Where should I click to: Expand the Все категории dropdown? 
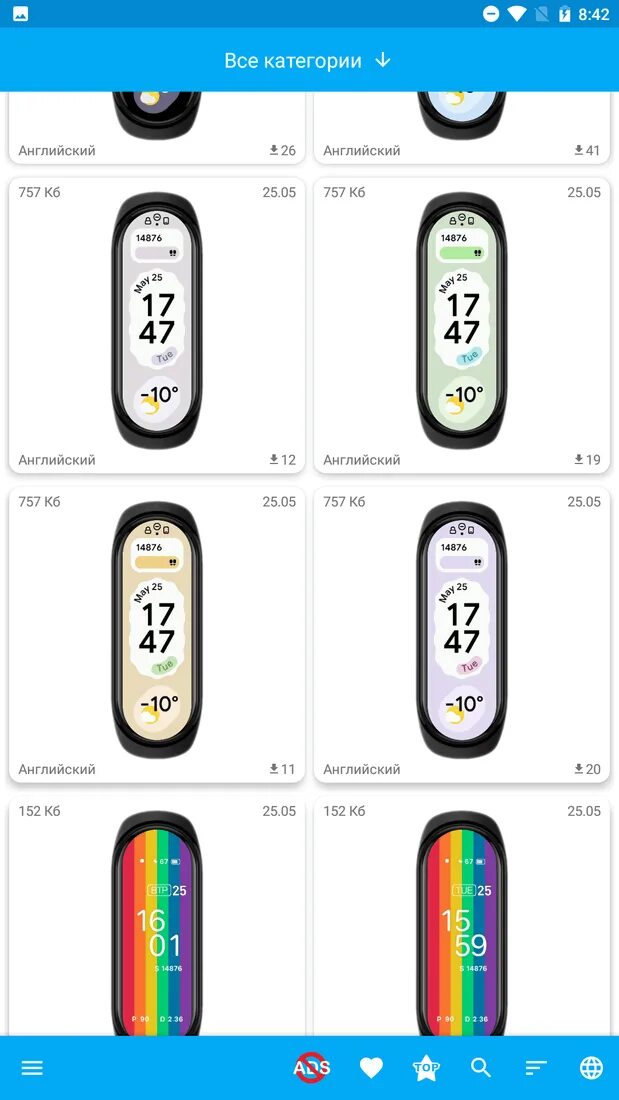click(x=308, y=61)
